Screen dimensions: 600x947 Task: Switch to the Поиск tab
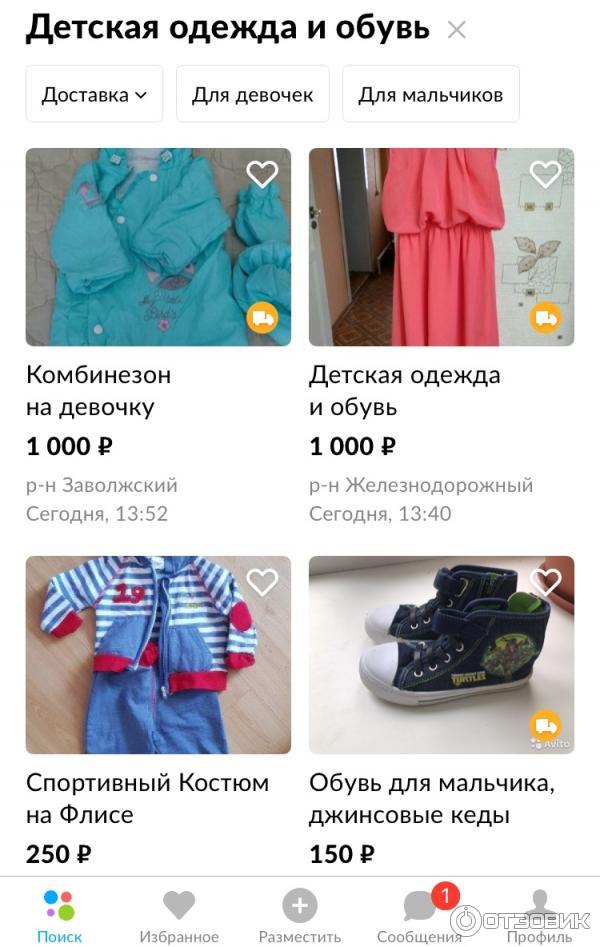pyautogui.click(x=59, y=915)
